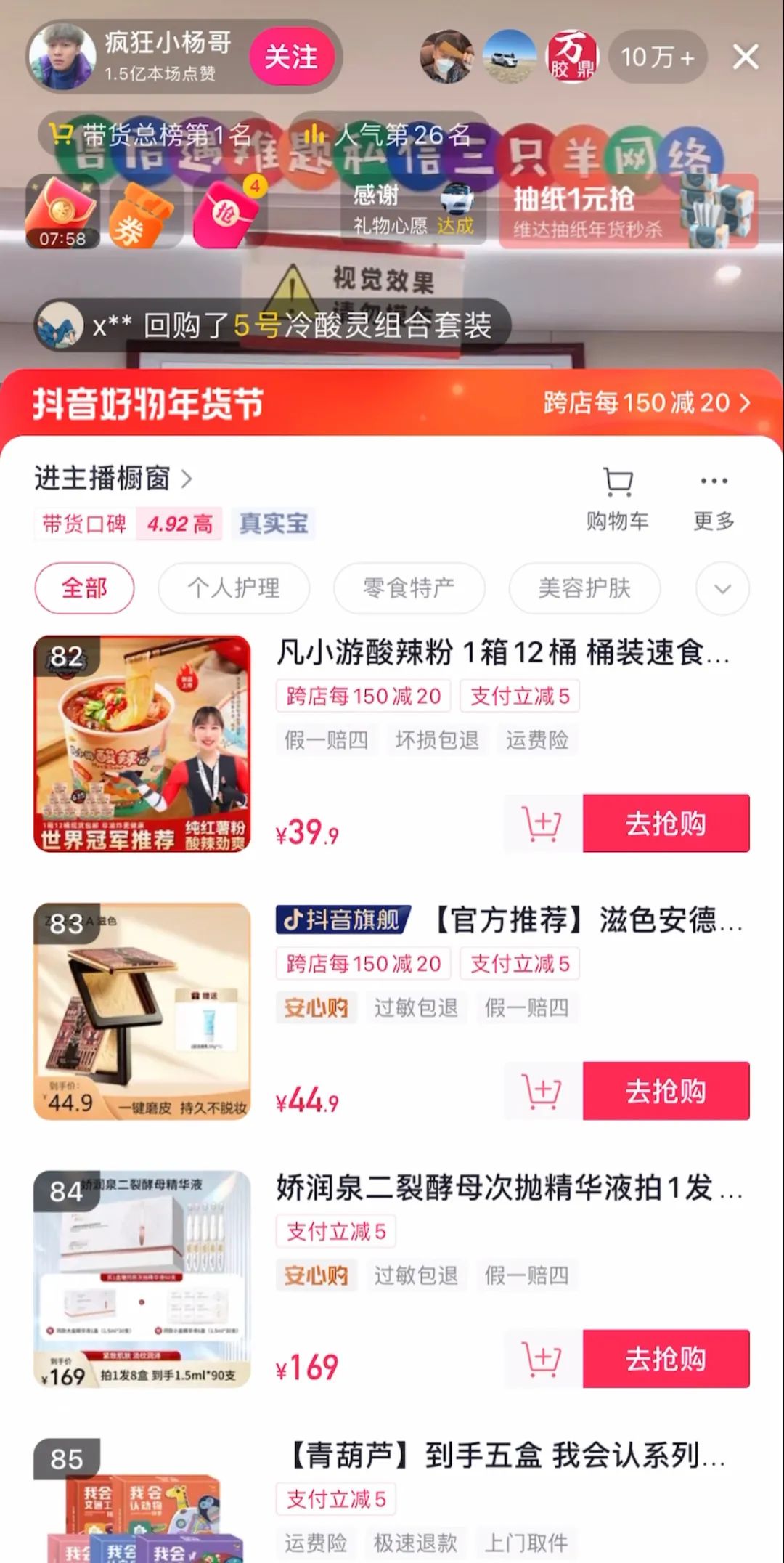The height and width of the screenshot is (1563, 784).
Task: Tap 去抢购 for 娇润泉二裂酵母精华液
Action: 666,1358
